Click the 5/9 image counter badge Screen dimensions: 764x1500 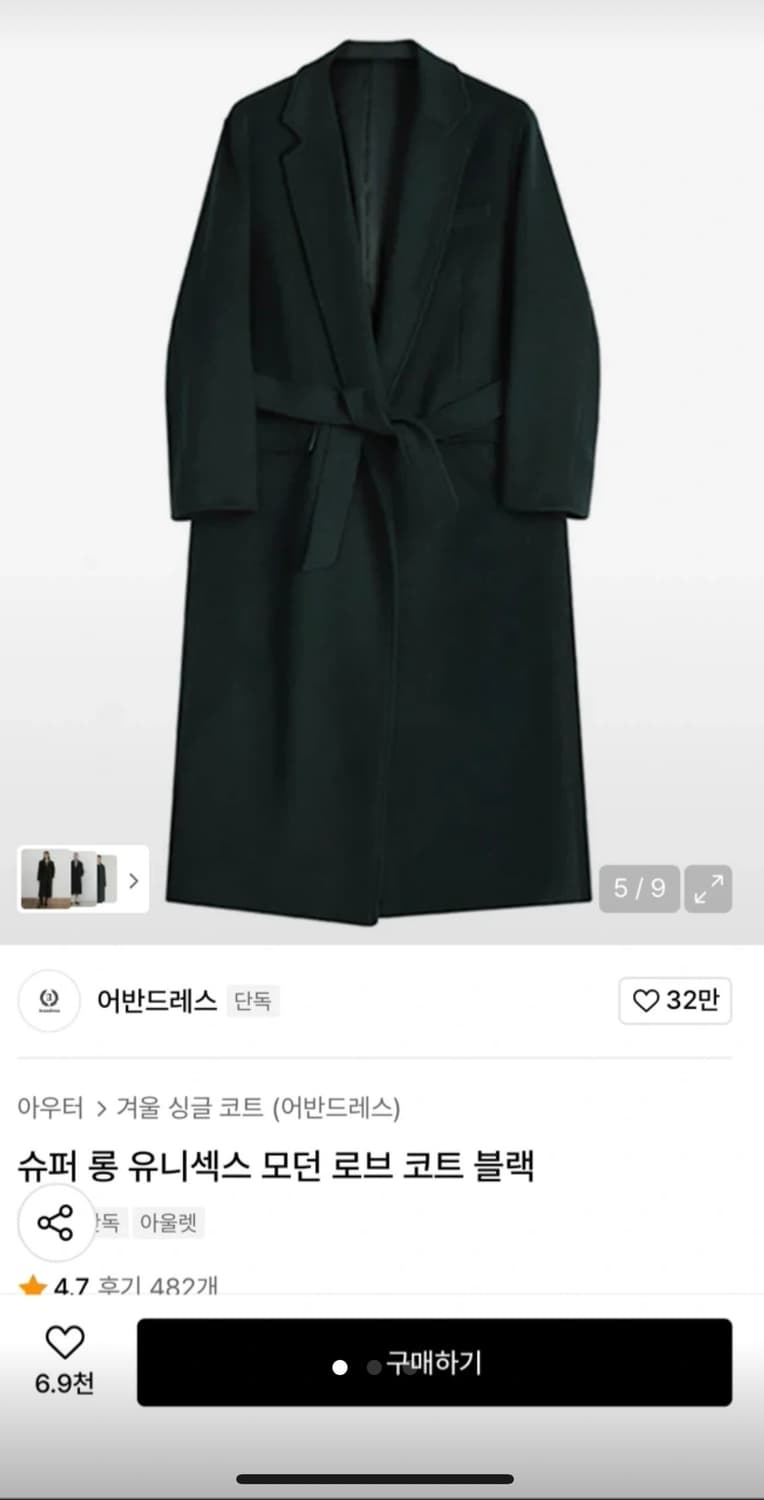tap(638, 888)
